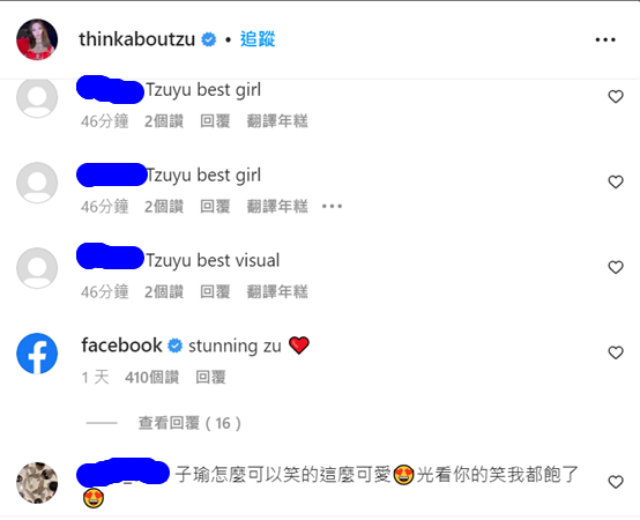Like the facebook comment 'stunning zu'

point(616,352)
